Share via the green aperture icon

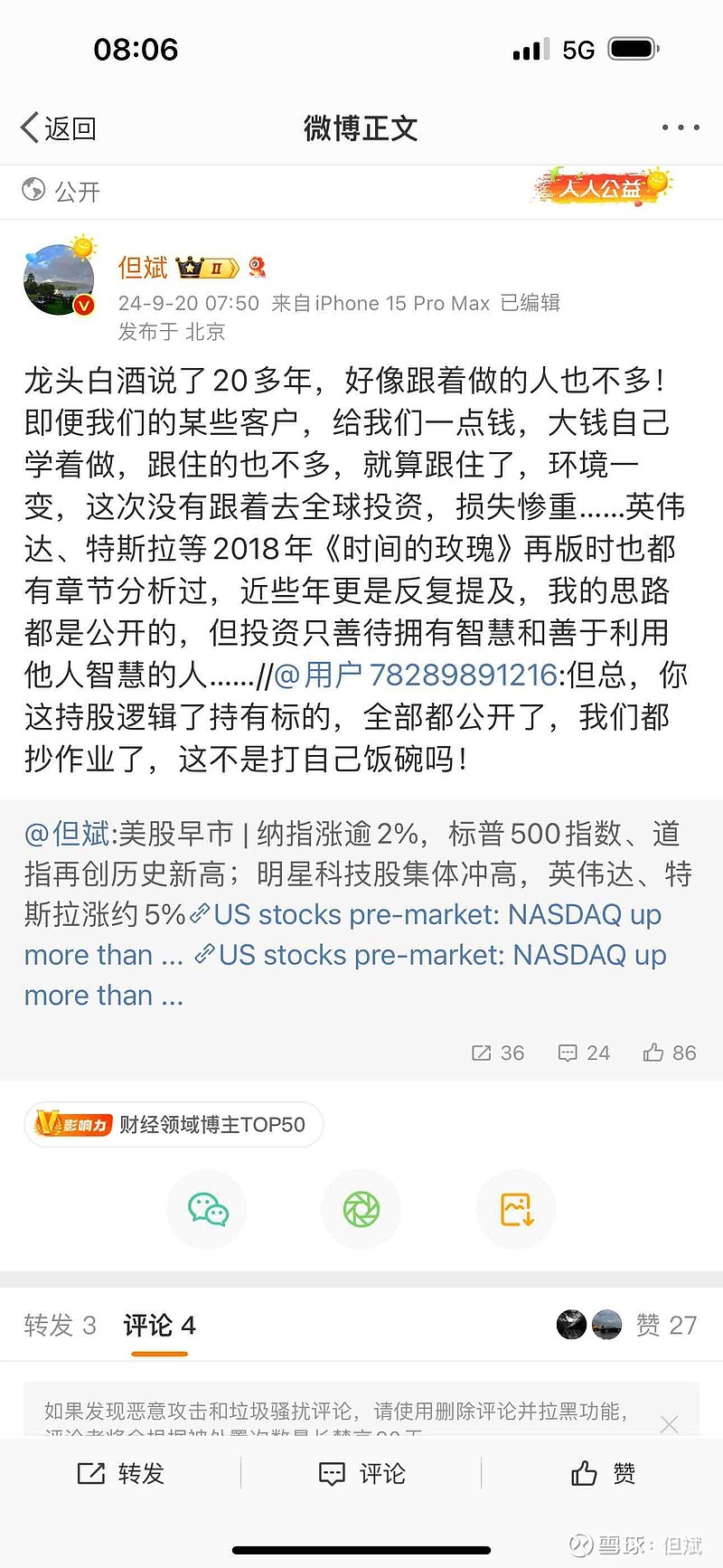click(x=361, y=1209)
